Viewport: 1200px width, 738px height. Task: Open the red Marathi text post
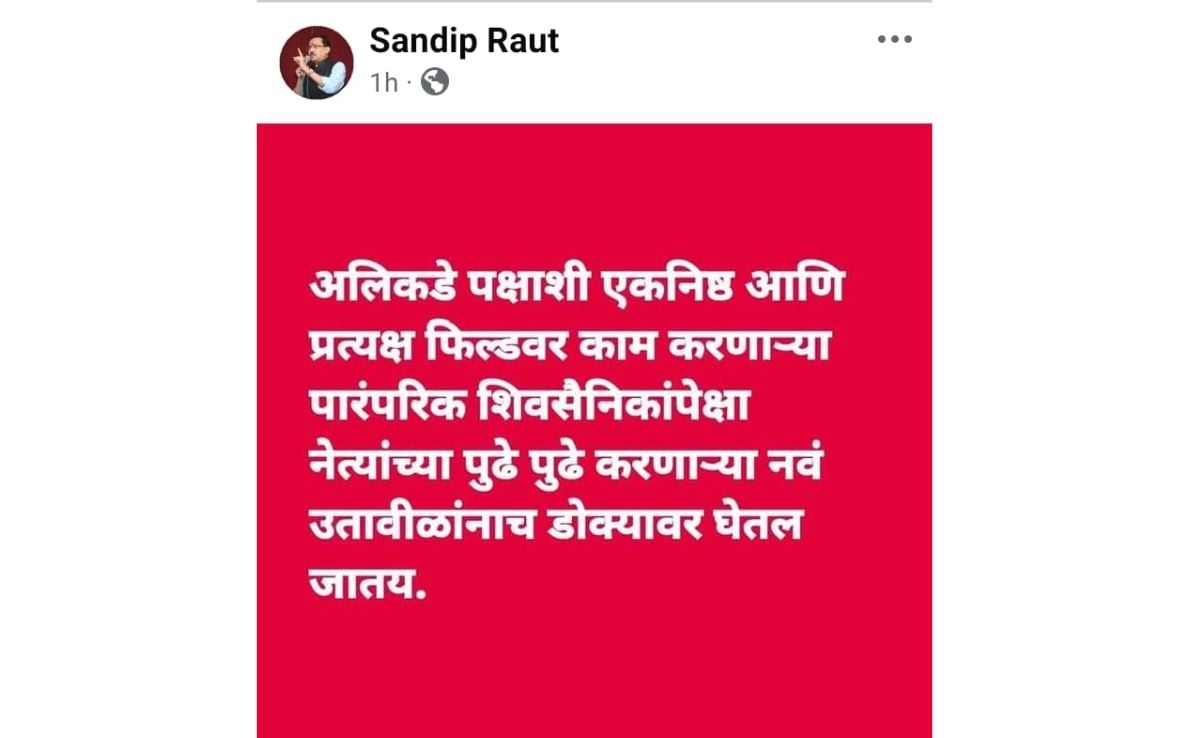click(594, 430)
